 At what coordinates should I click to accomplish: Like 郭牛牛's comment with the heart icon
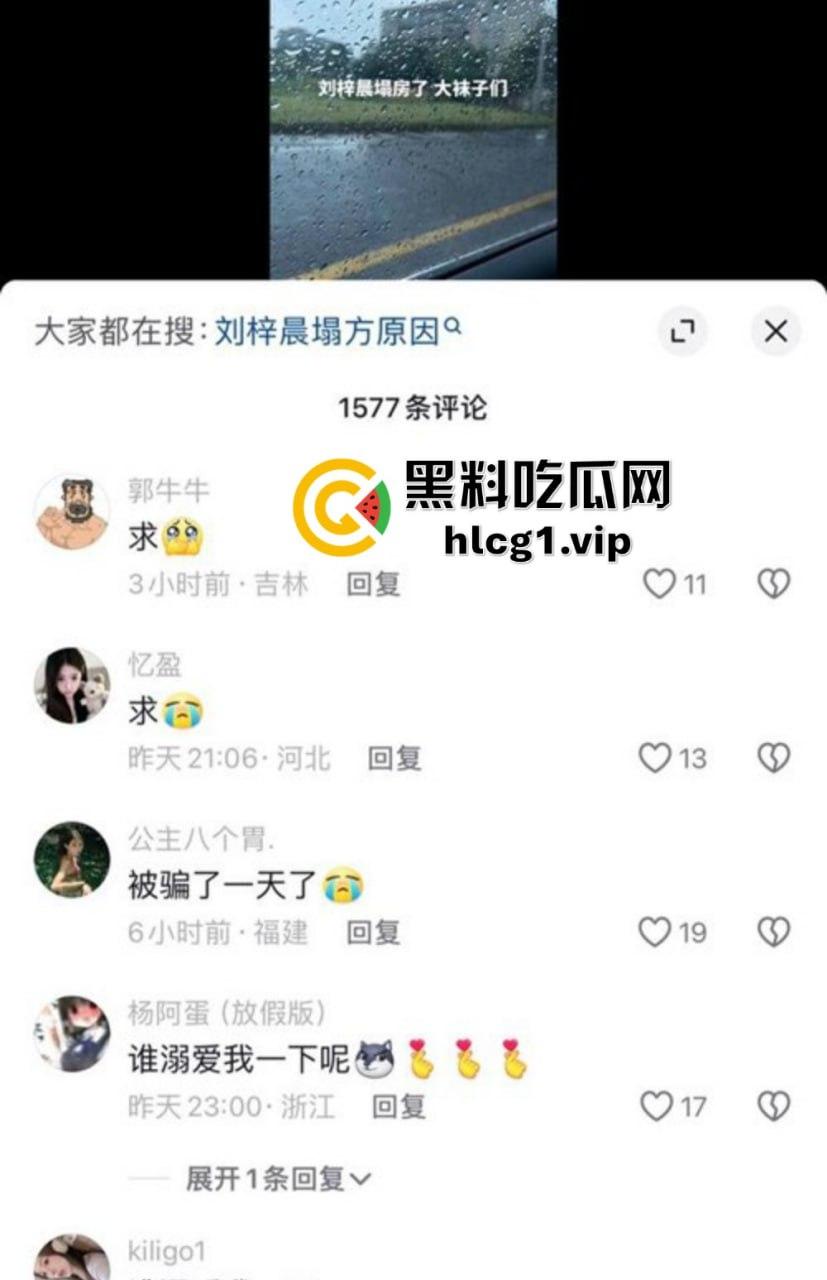[661, 585]
